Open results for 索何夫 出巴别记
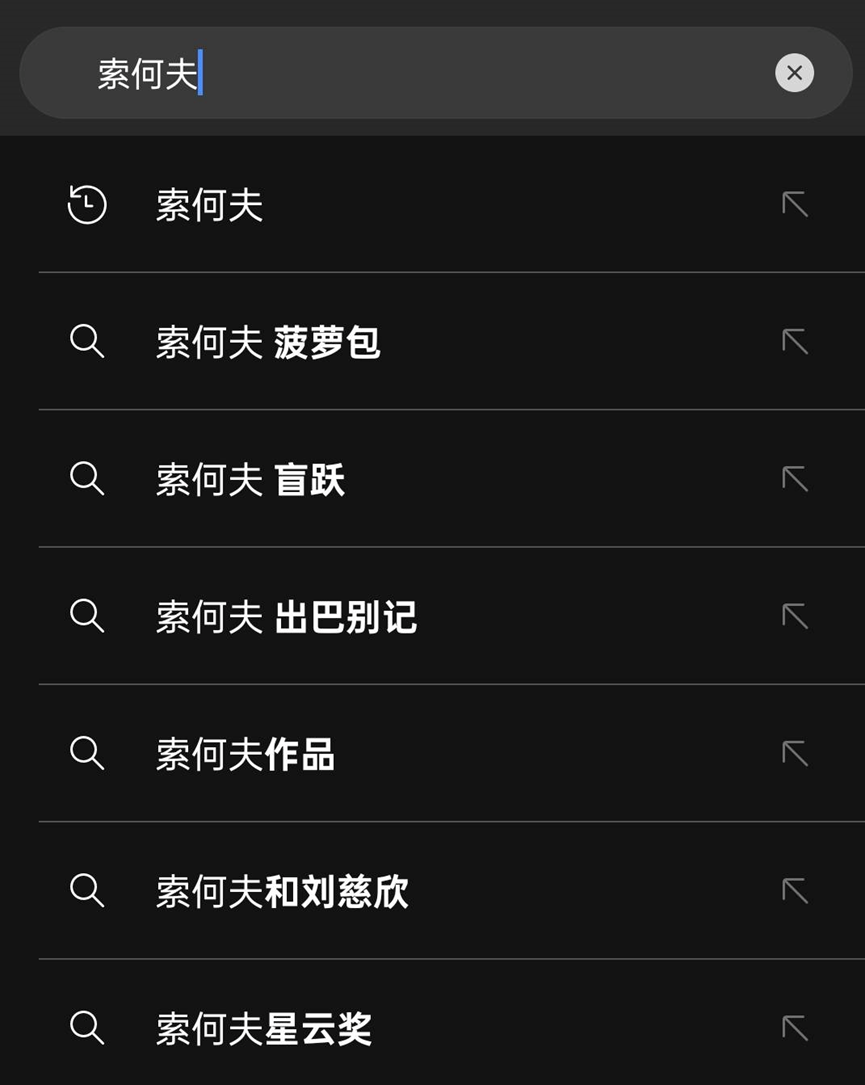 click(x=286, y=617)
